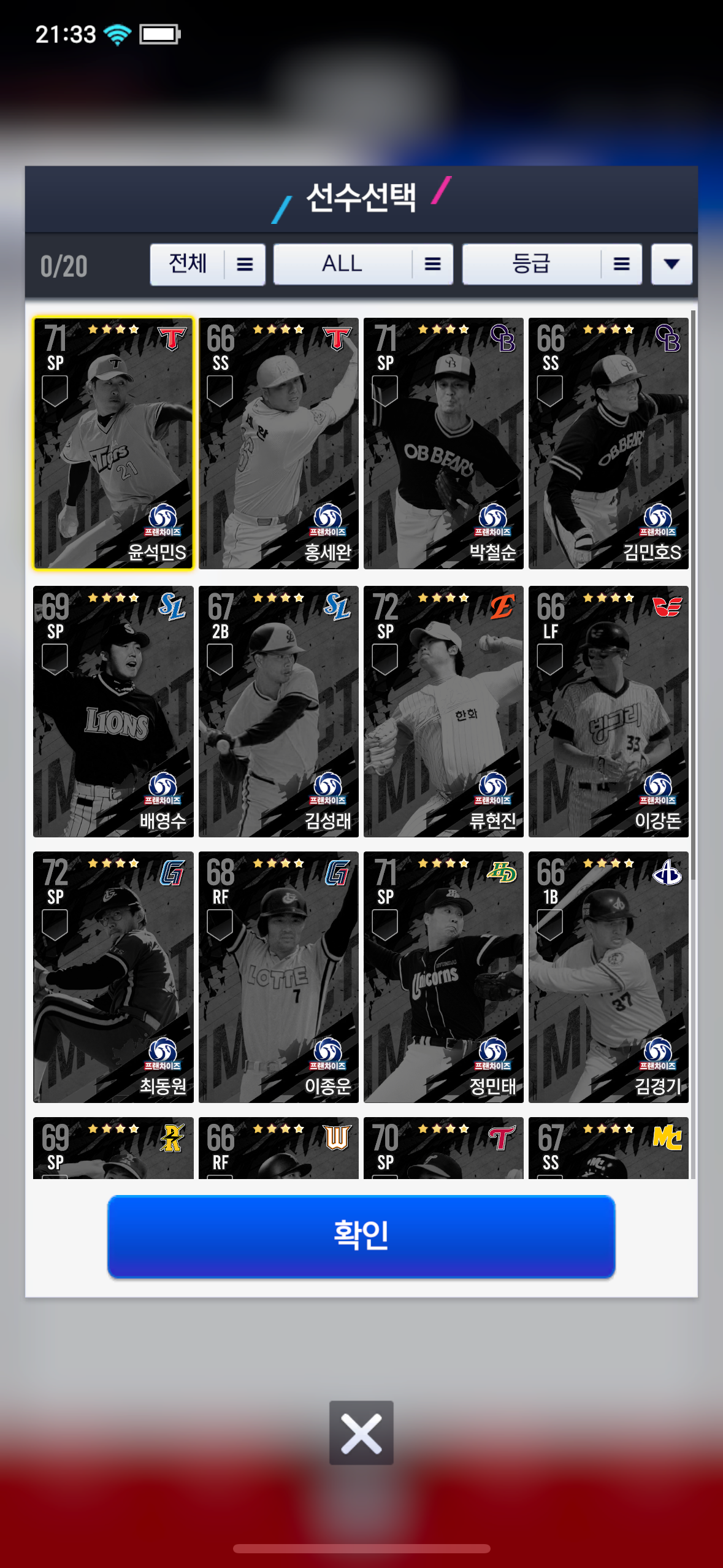The width and height of the screenshot is (723, 1568).
Task: Open the 등급 sort dropdown
Action: 552,264
